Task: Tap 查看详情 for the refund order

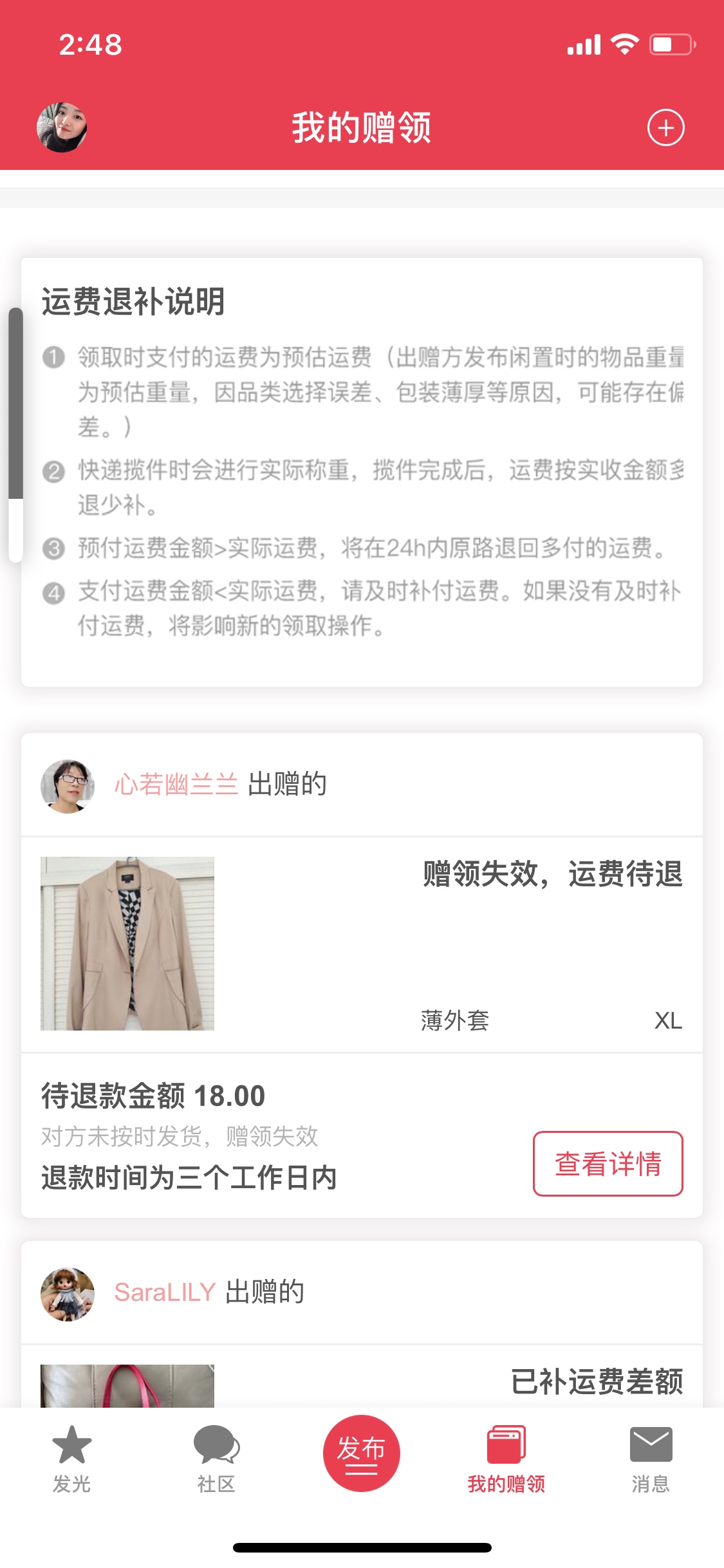Action: point(608,1163)
